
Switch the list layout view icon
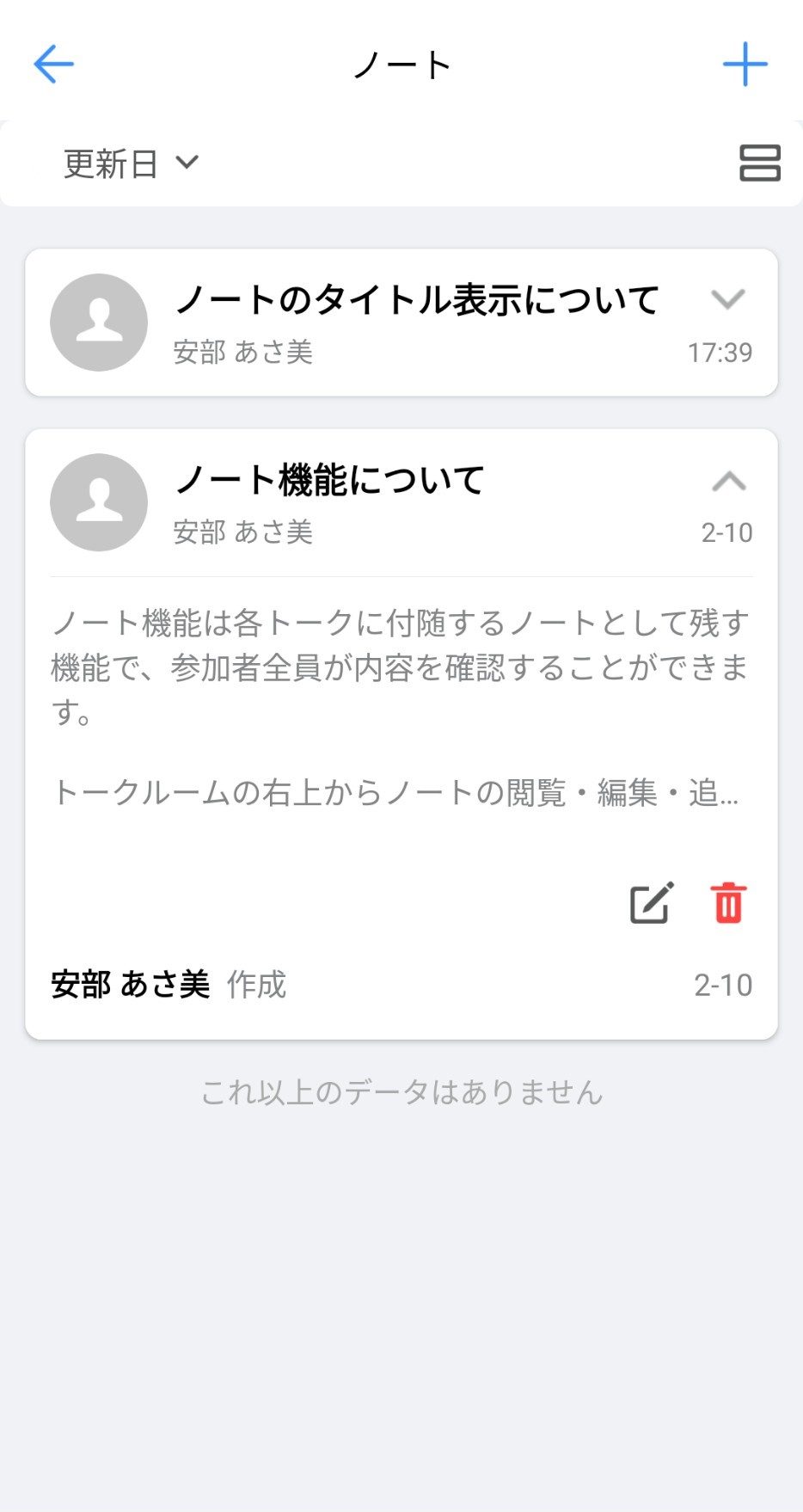[x=760, y=163]
